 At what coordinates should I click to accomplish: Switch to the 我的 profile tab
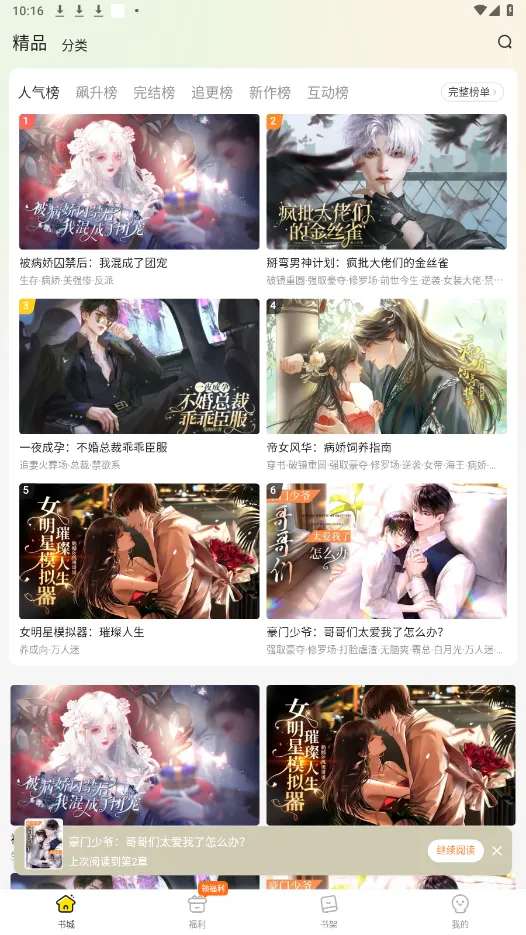460,911
